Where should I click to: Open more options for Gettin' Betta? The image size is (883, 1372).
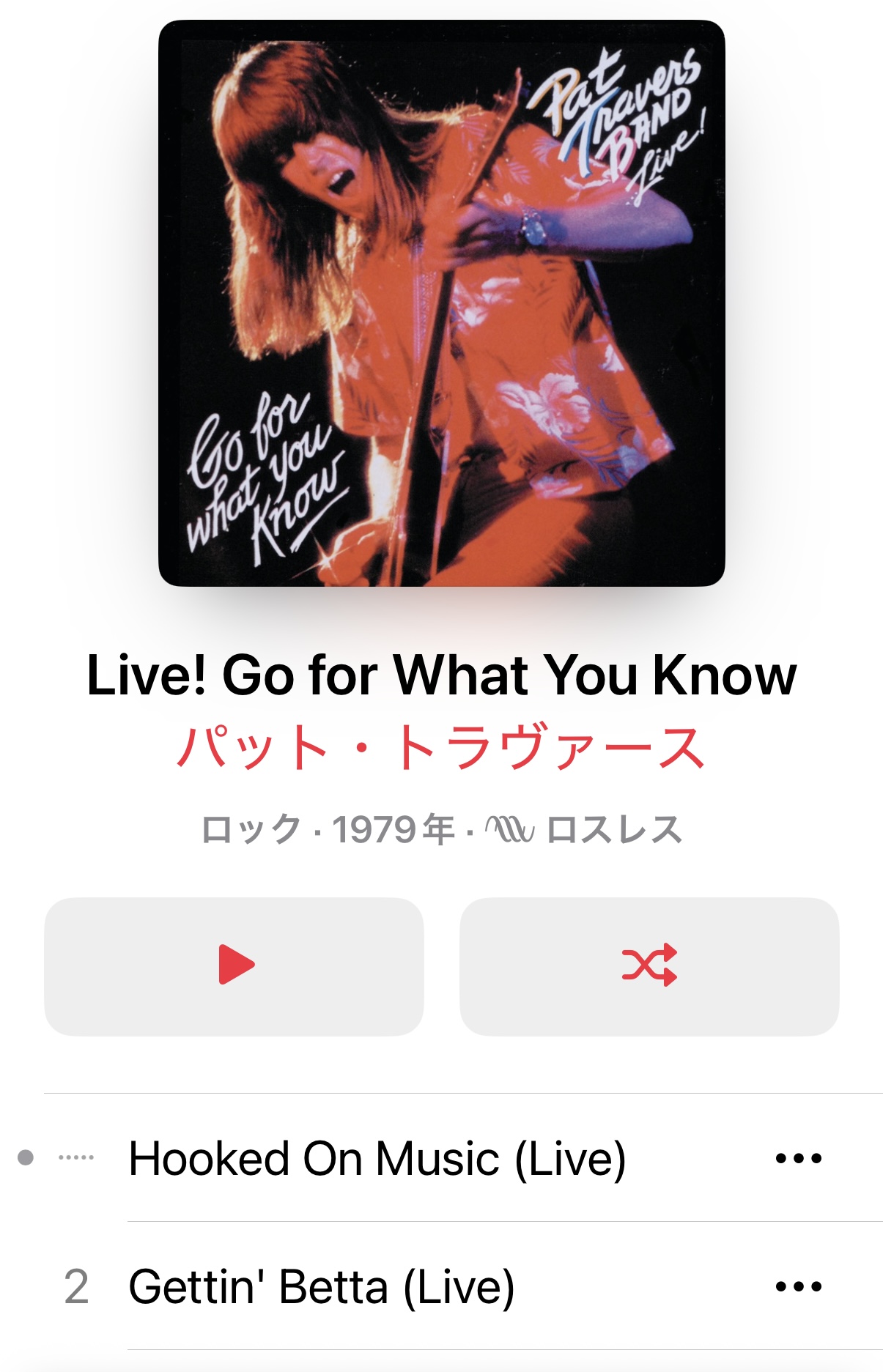click(x=798, y=1286)
